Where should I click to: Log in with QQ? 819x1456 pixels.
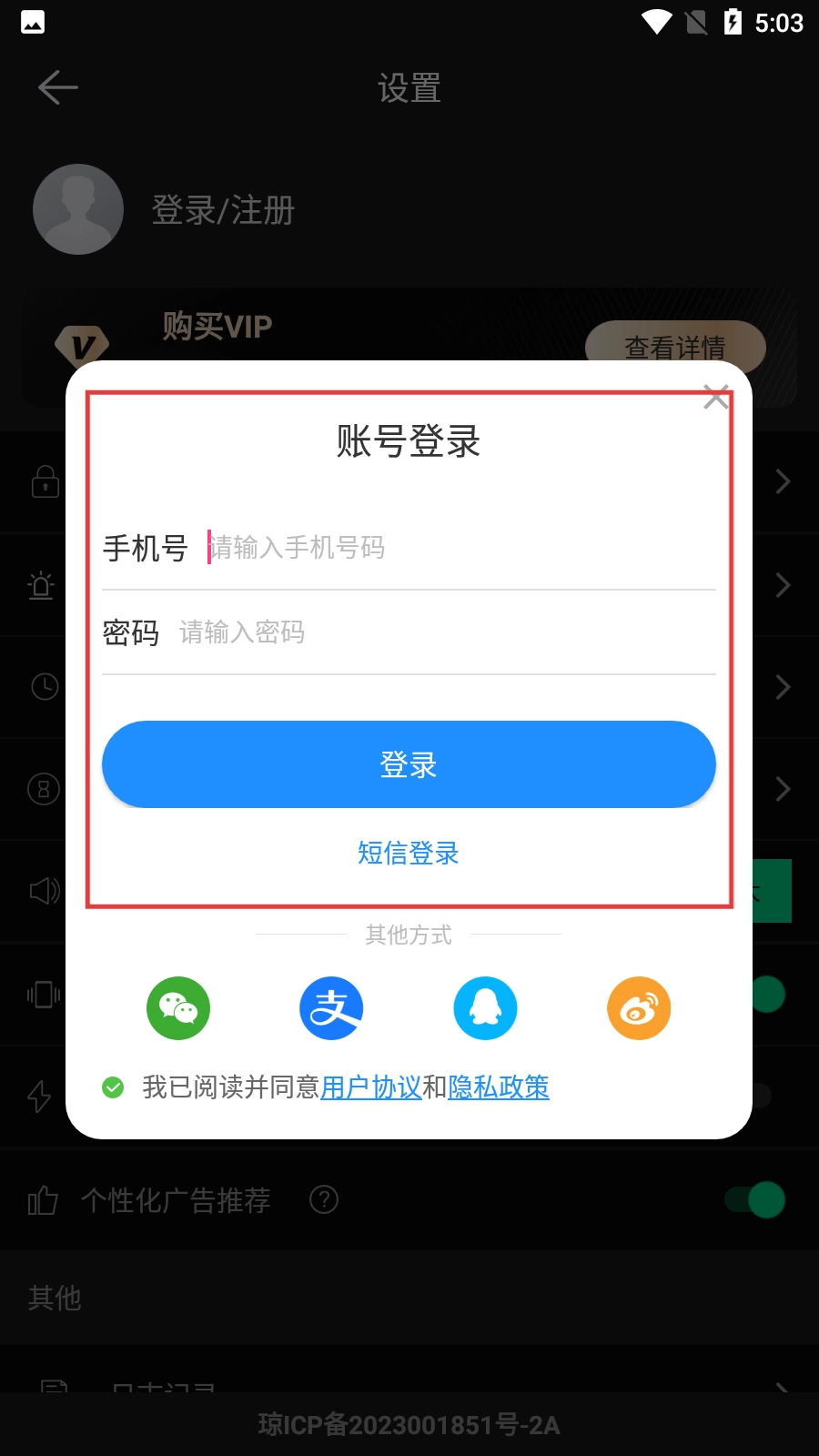[x=485, y=1008]
